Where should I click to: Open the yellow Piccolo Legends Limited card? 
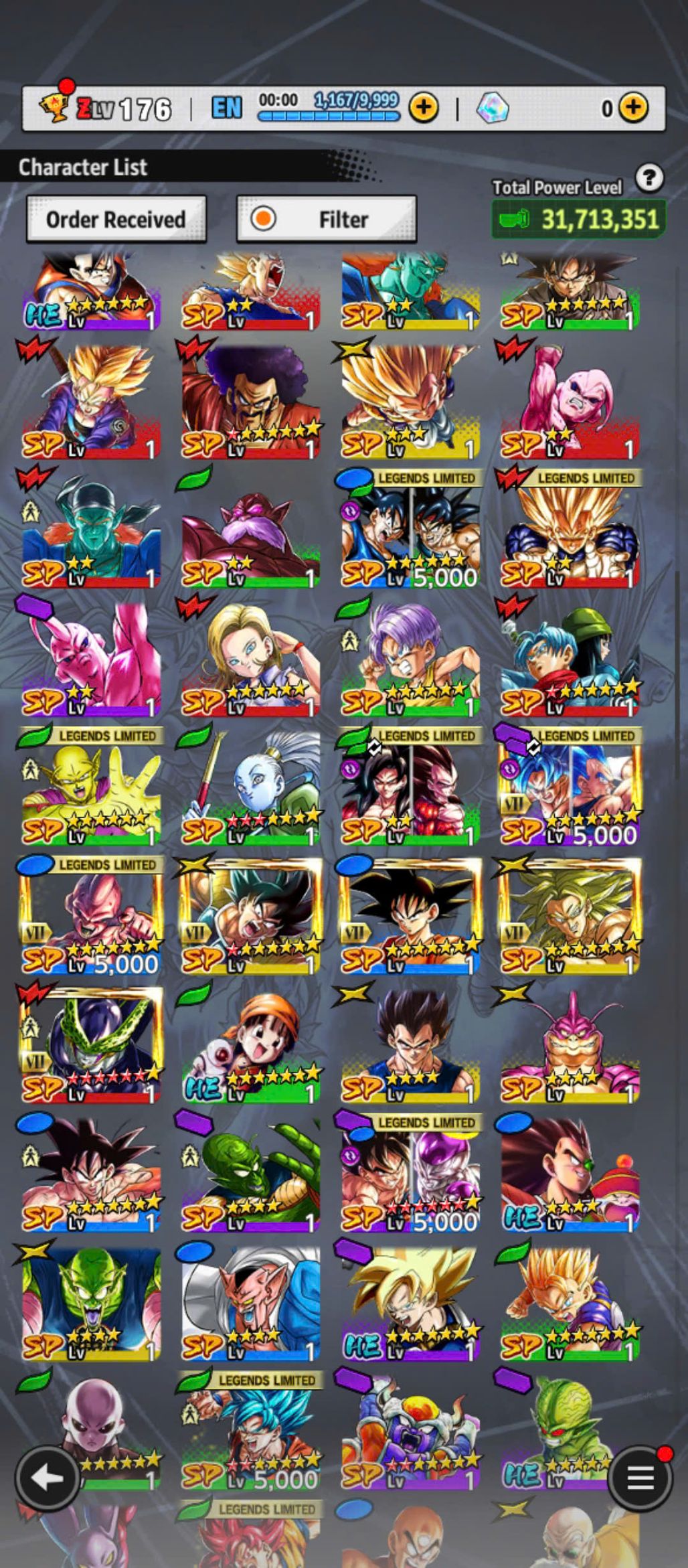tap(91, 787)
